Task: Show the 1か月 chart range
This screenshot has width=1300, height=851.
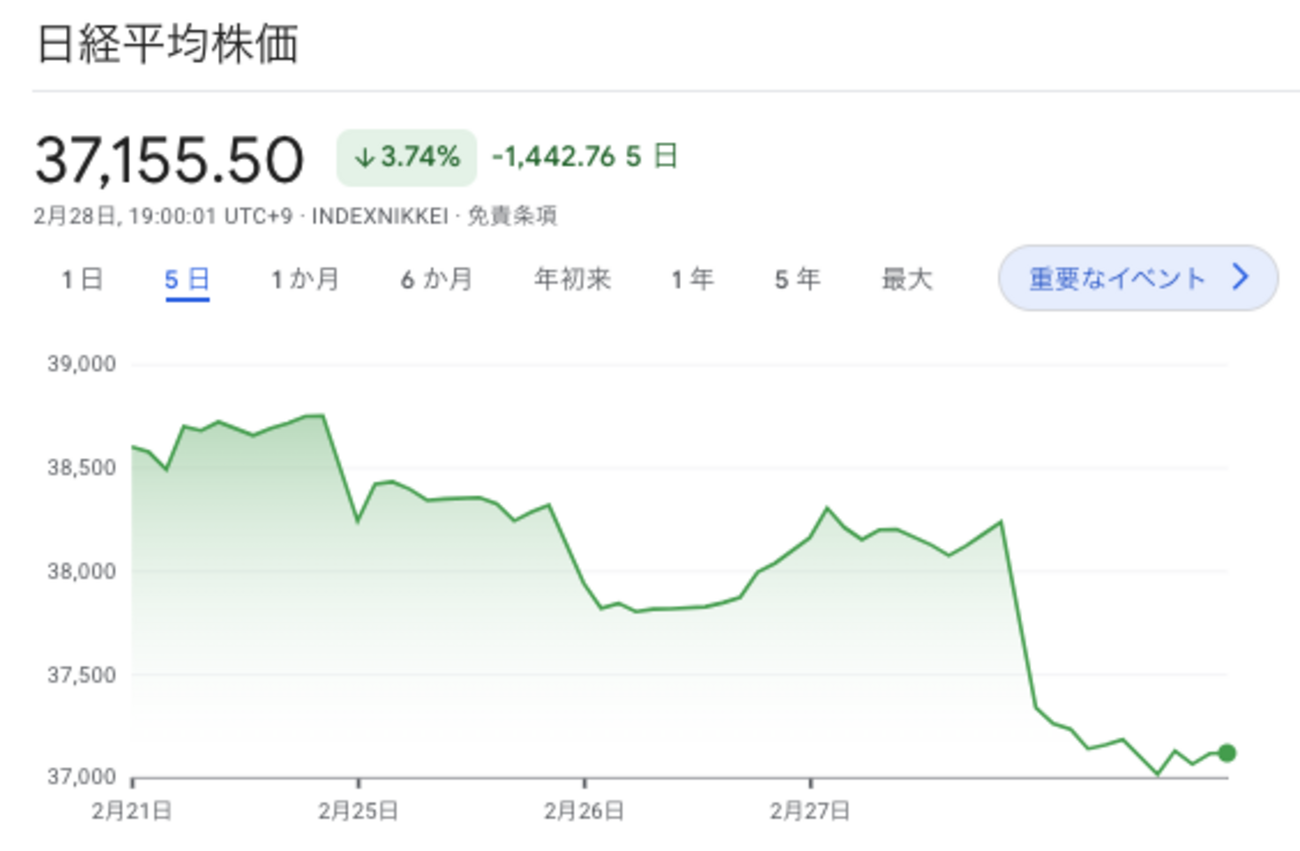Action: (306, 279)
